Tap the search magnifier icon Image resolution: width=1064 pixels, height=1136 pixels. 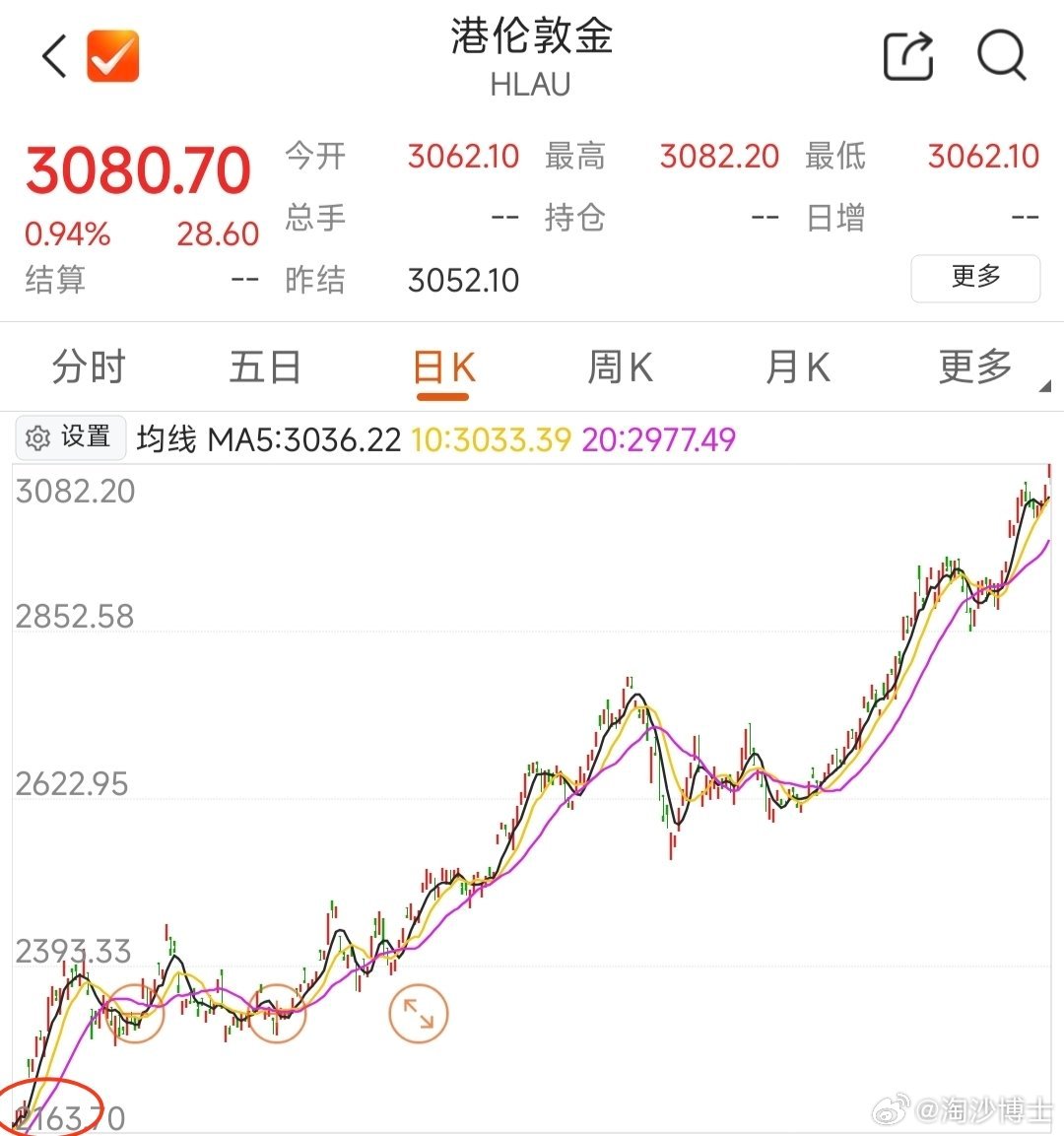pos(1002,56)
